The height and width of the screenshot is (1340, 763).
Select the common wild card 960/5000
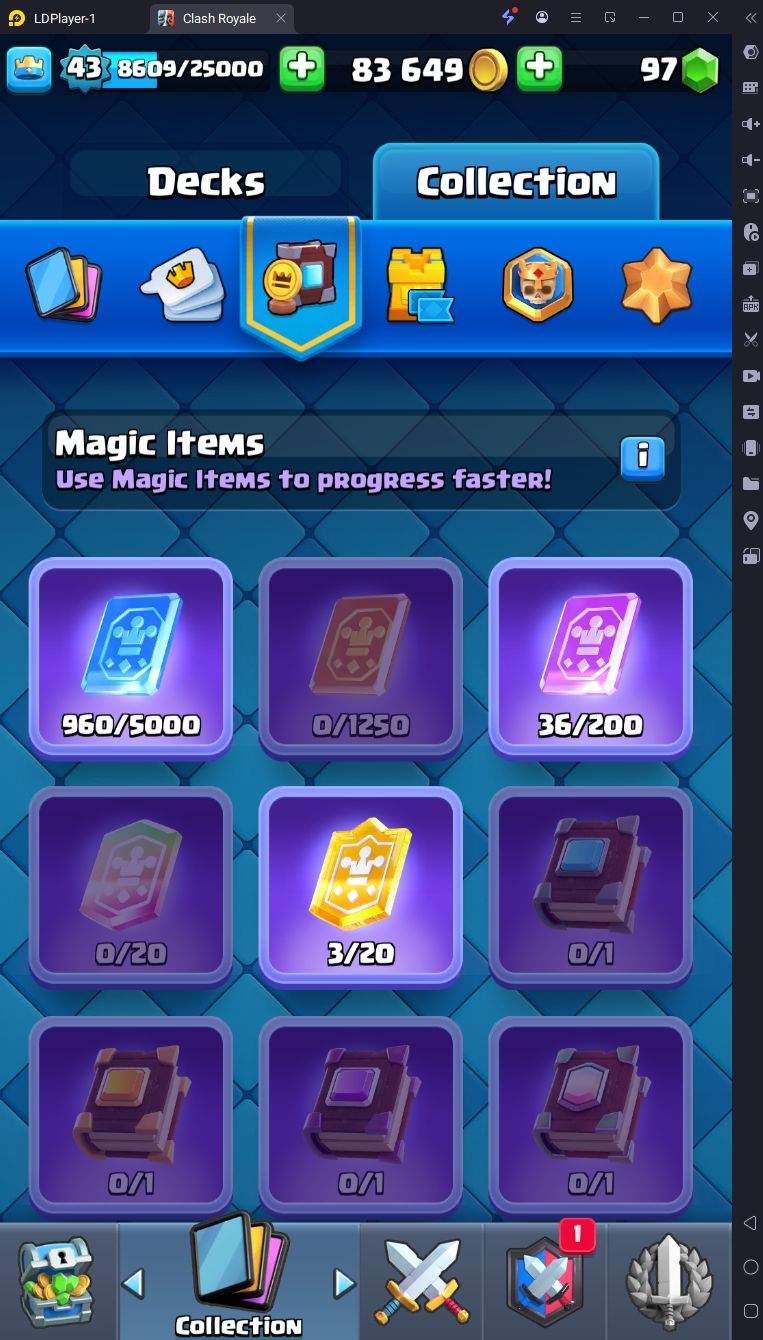(x=131, y=655)
